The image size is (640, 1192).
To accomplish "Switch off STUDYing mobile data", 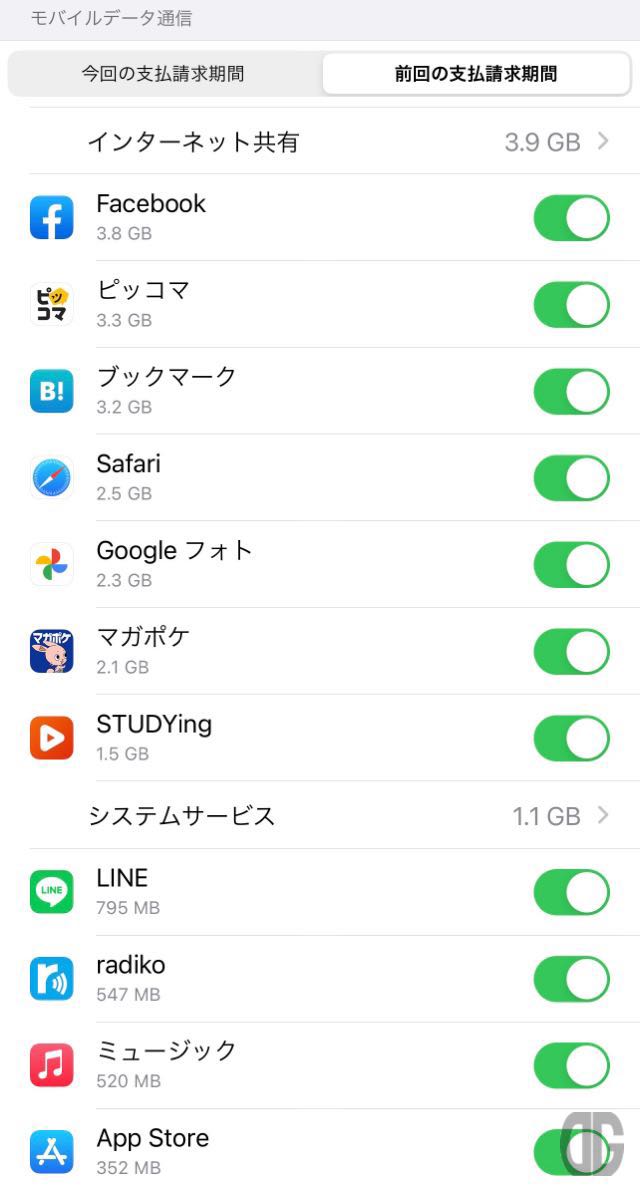I will point(572,738).
